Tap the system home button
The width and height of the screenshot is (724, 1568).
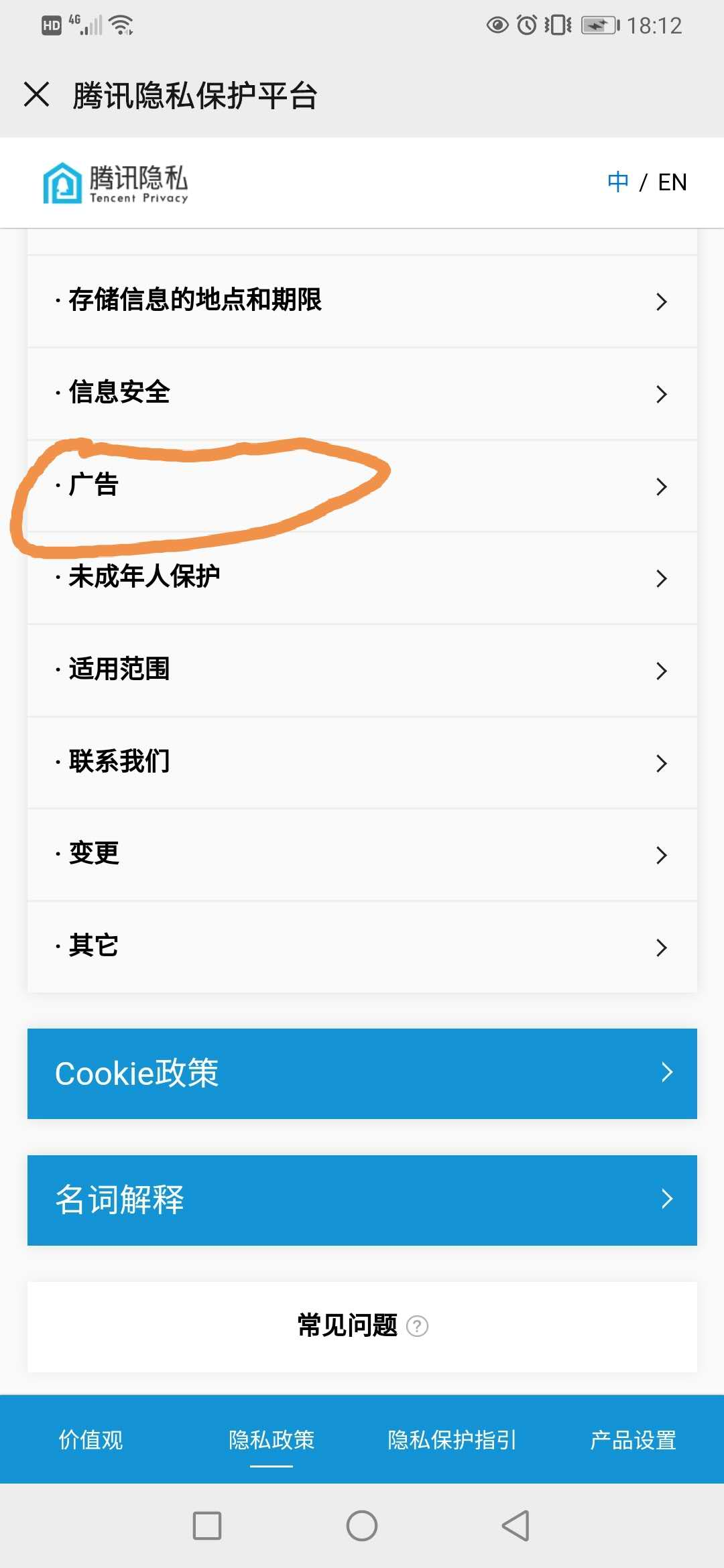[x=362, y=1526]
